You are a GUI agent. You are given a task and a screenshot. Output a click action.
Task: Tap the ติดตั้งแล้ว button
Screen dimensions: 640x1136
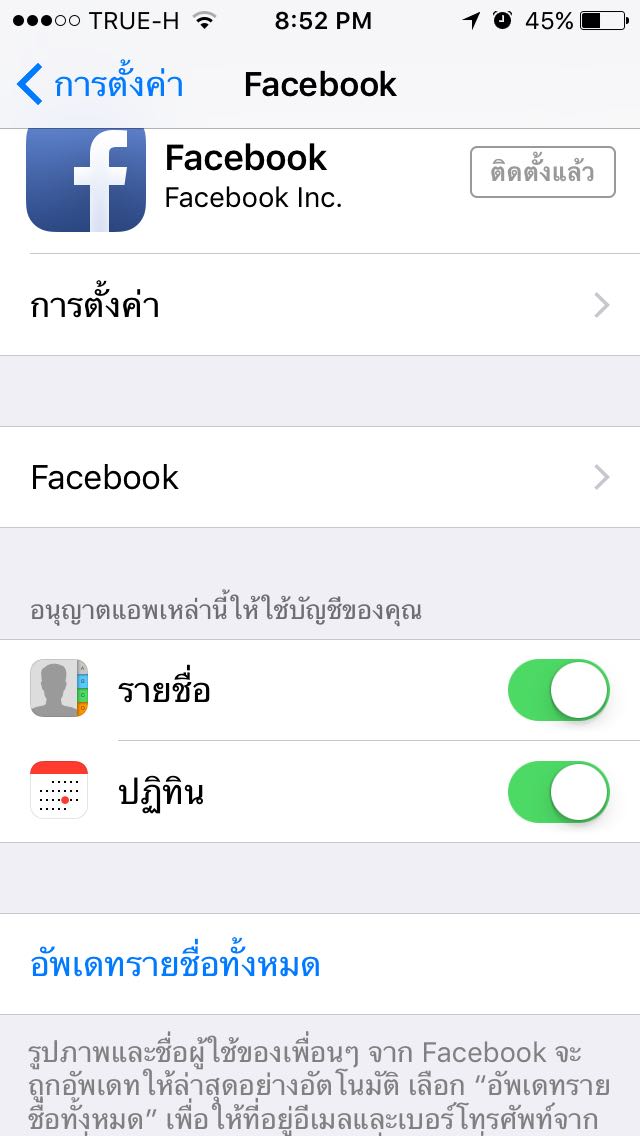click(542, 172)
